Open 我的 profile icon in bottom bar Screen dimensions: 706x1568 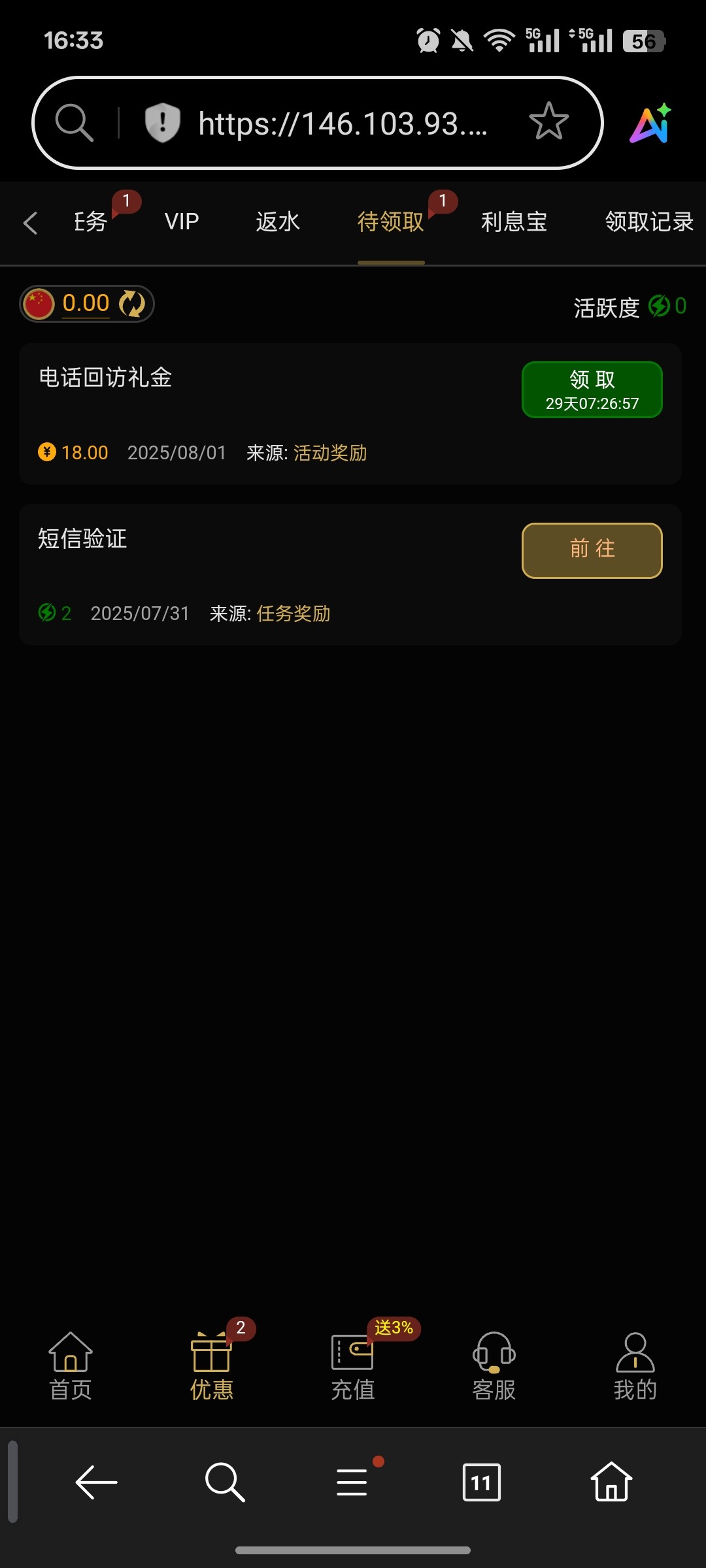pos(634,1359)
